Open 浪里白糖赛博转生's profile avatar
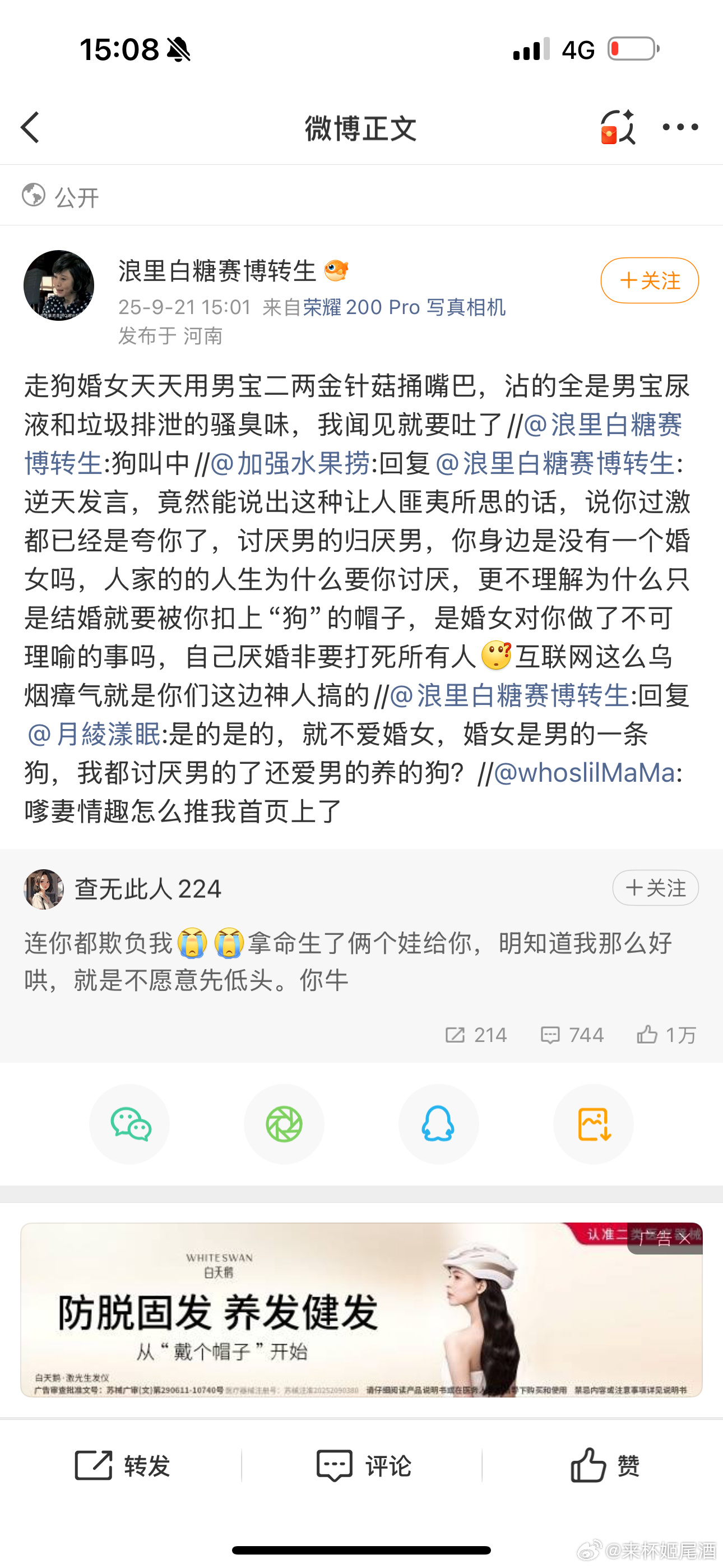Screen dimensions: 723x1568 (59, 285)
